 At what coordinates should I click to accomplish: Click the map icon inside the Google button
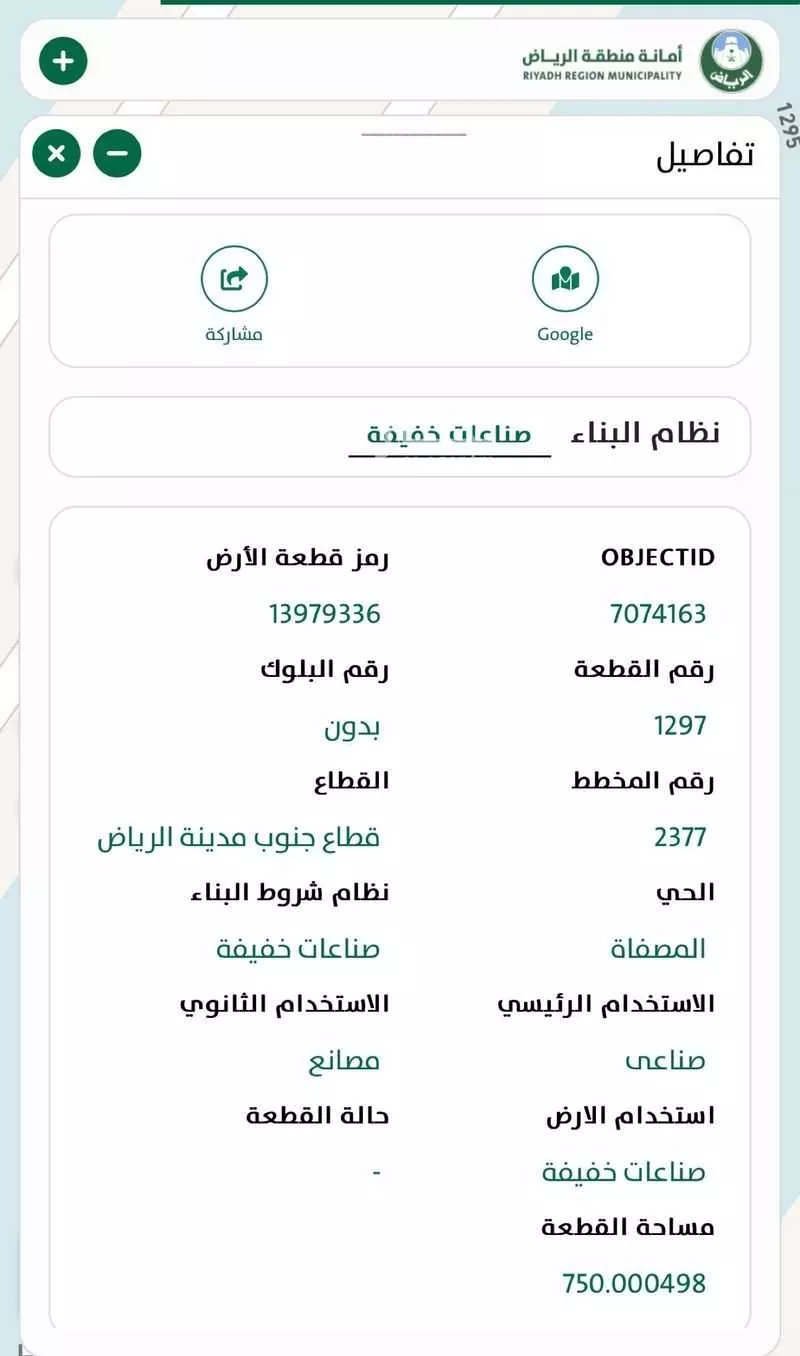[566, 278]
